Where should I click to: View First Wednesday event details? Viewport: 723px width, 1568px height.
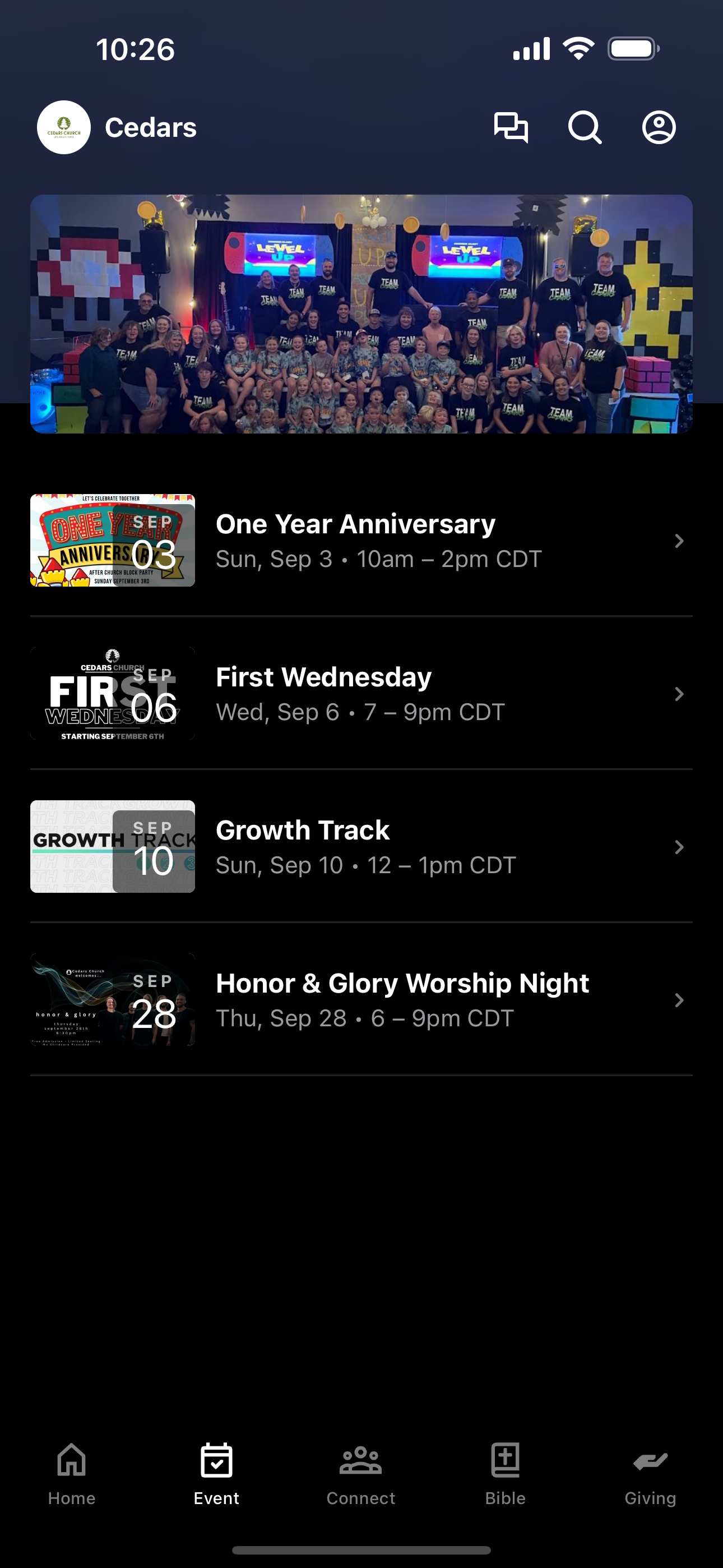click(x=361, y=694)
